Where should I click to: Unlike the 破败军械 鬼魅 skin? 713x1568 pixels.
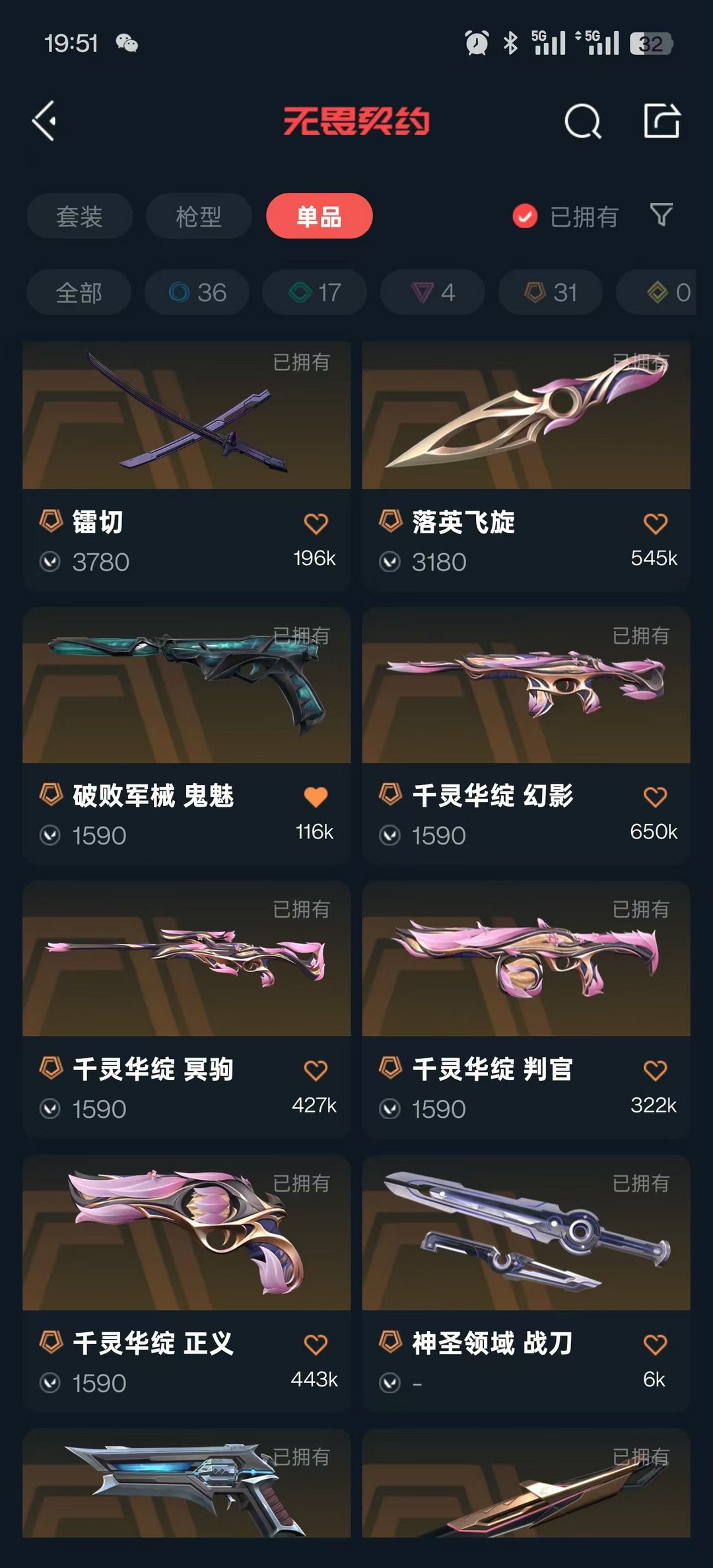[316, 797]
